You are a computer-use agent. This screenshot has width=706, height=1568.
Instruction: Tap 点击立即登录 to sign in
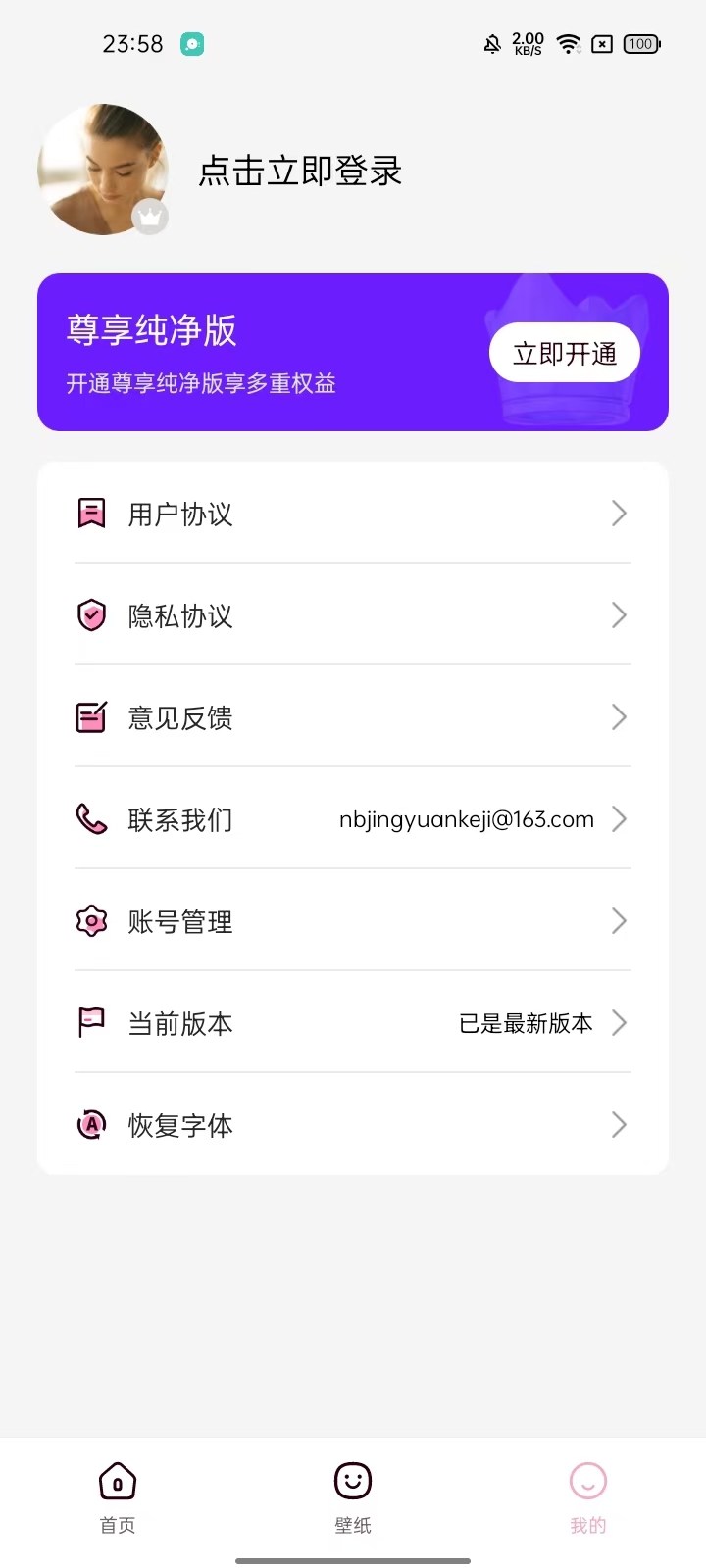300,171
